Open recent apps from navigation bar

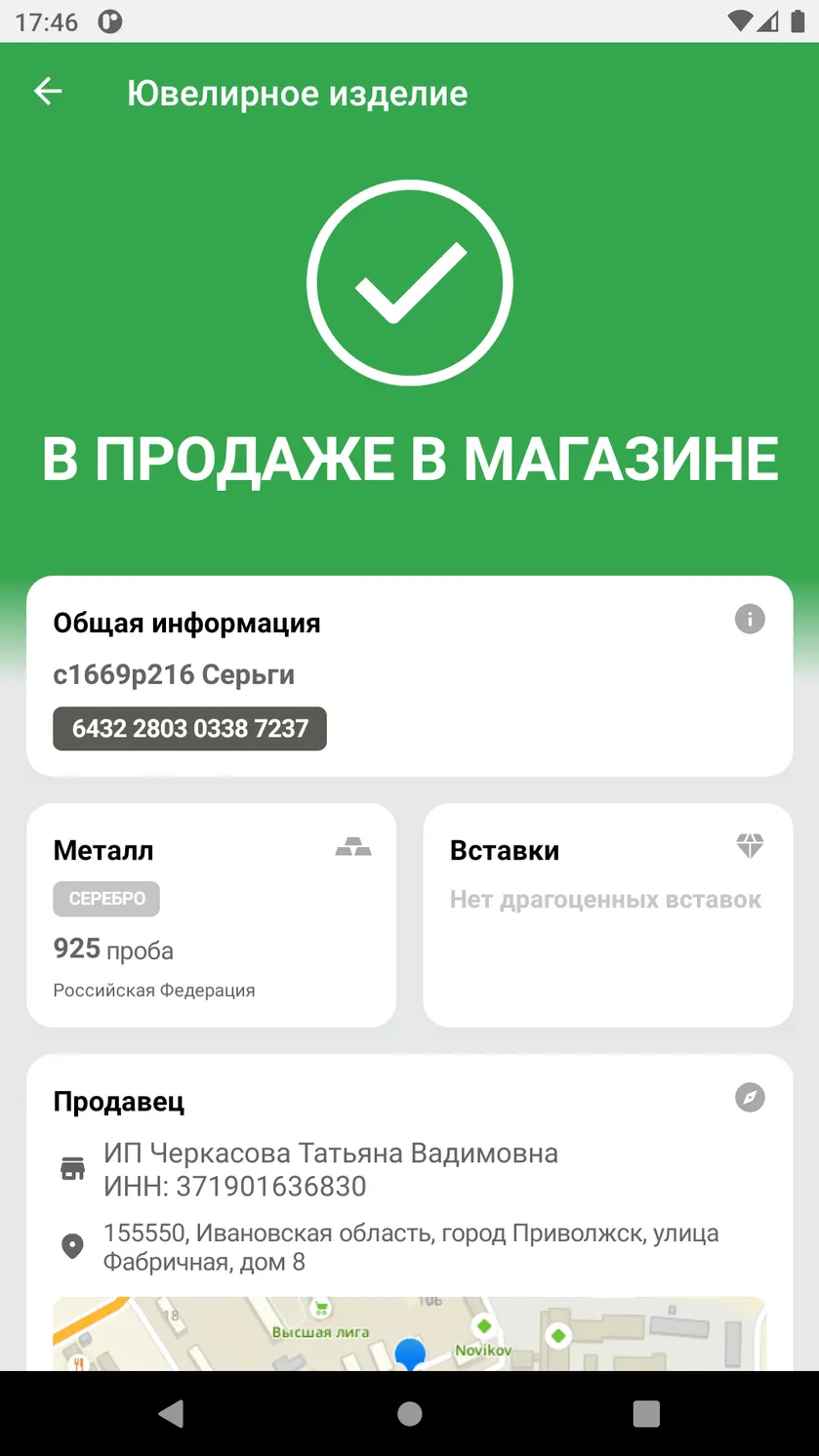pyautogui.click(x=646, y=1413)
